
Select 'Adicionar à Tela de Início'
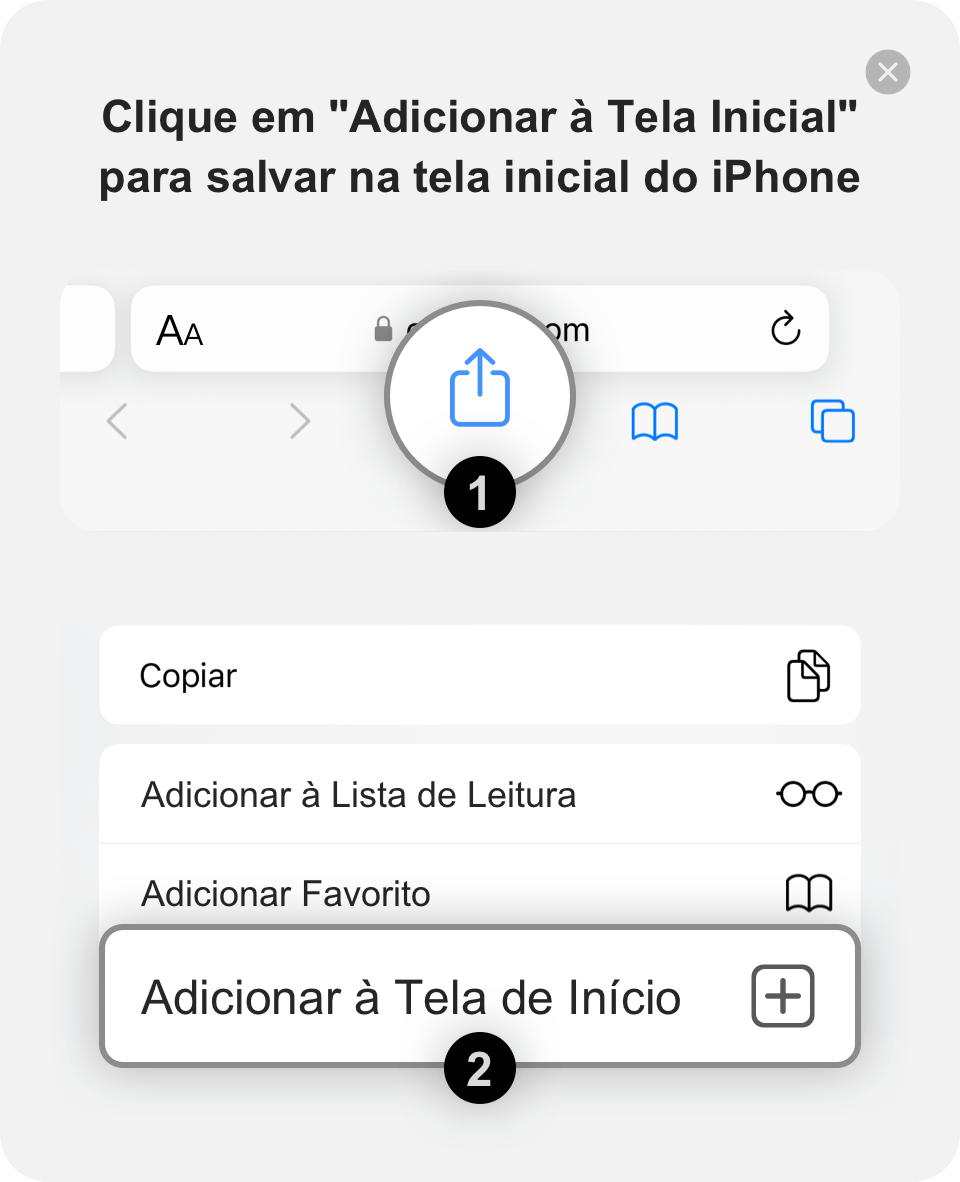tap(412, 997)
